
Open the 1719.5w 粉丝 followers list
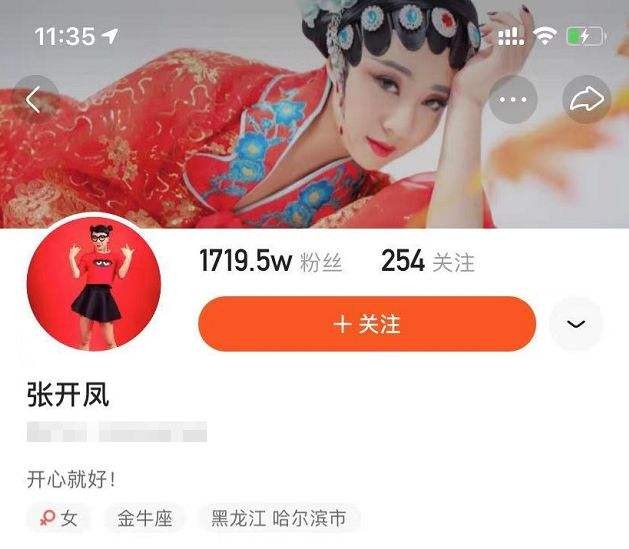point(271,262)
